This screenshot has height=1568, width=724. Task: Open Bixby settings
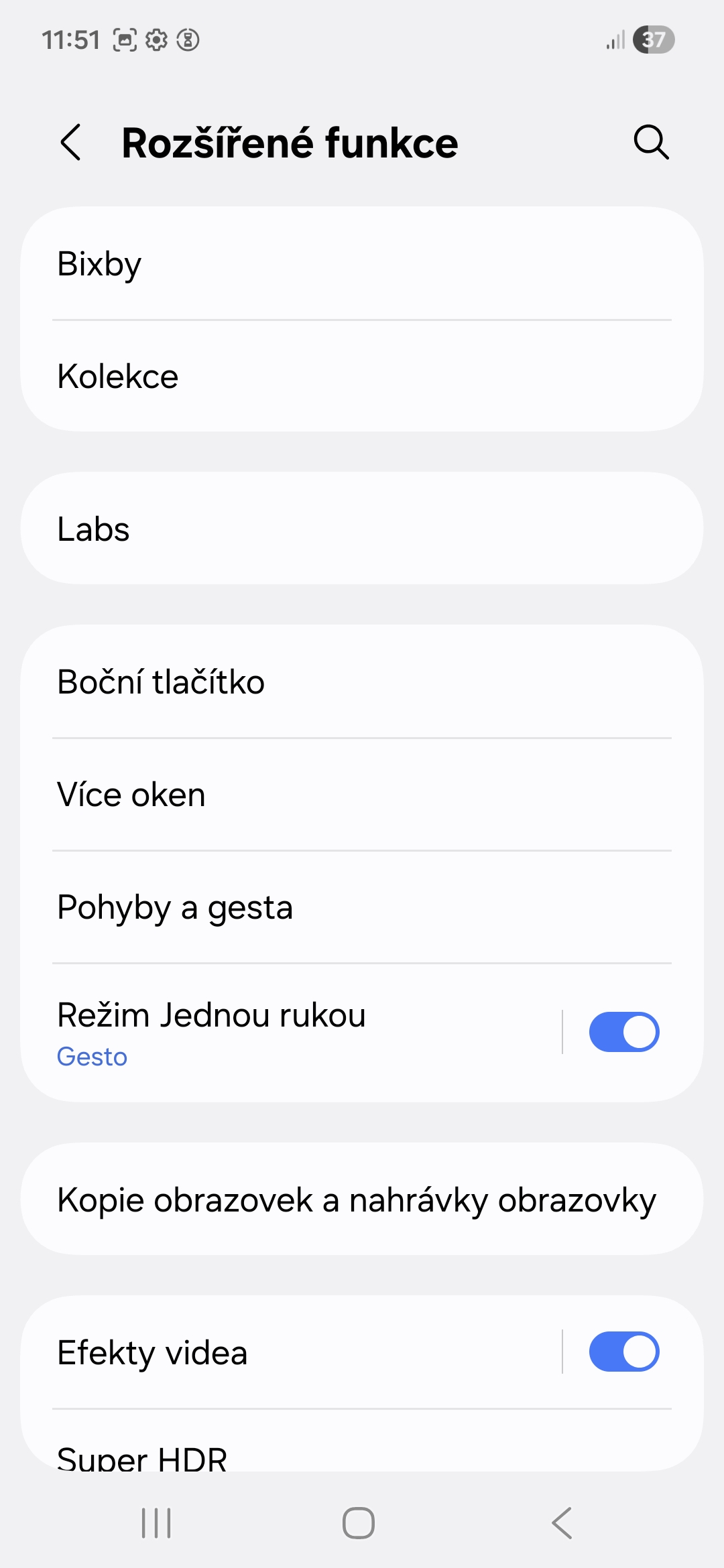(362, 263)
